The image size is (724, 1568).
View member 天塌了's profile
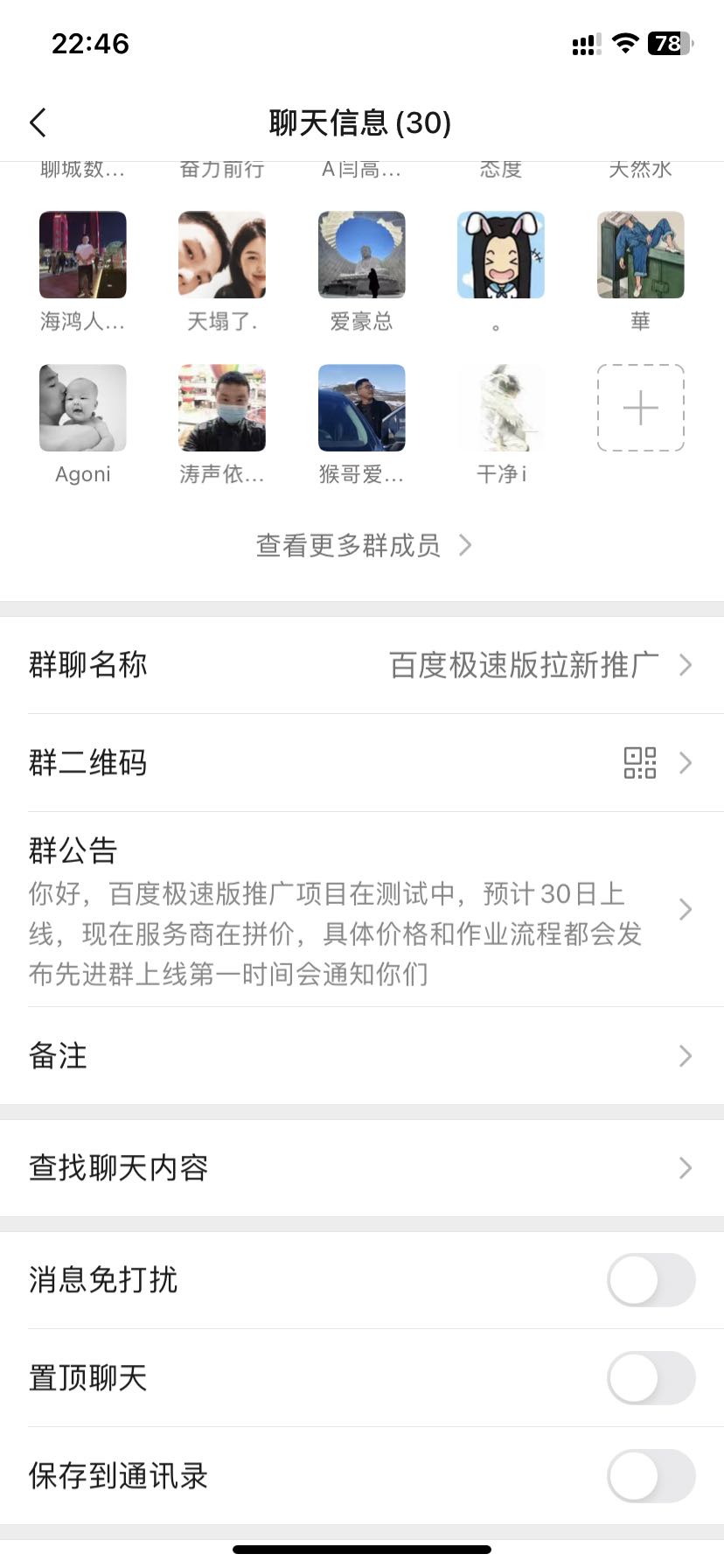coord(222,255)
